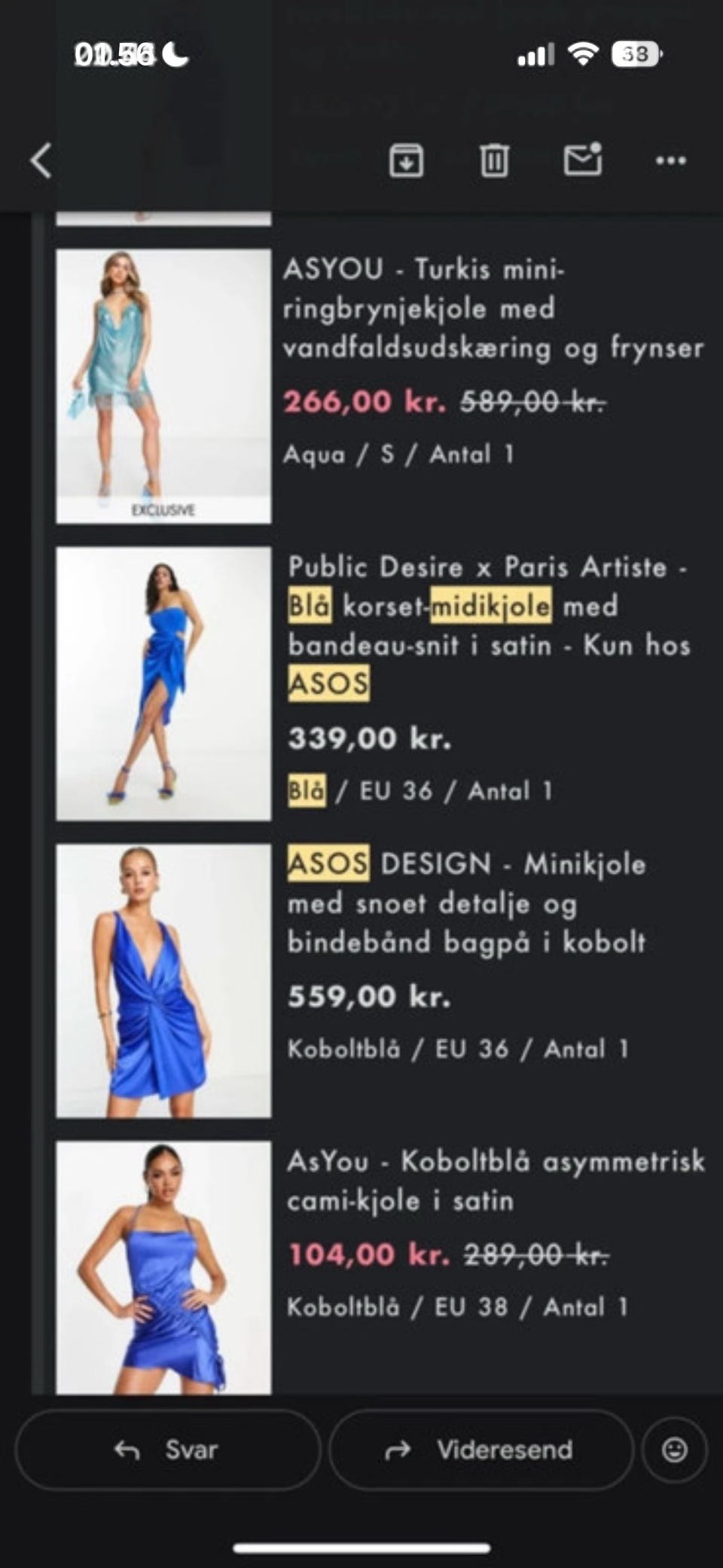Open the archive message icon

pyautogui.click(x=407, y=160)
